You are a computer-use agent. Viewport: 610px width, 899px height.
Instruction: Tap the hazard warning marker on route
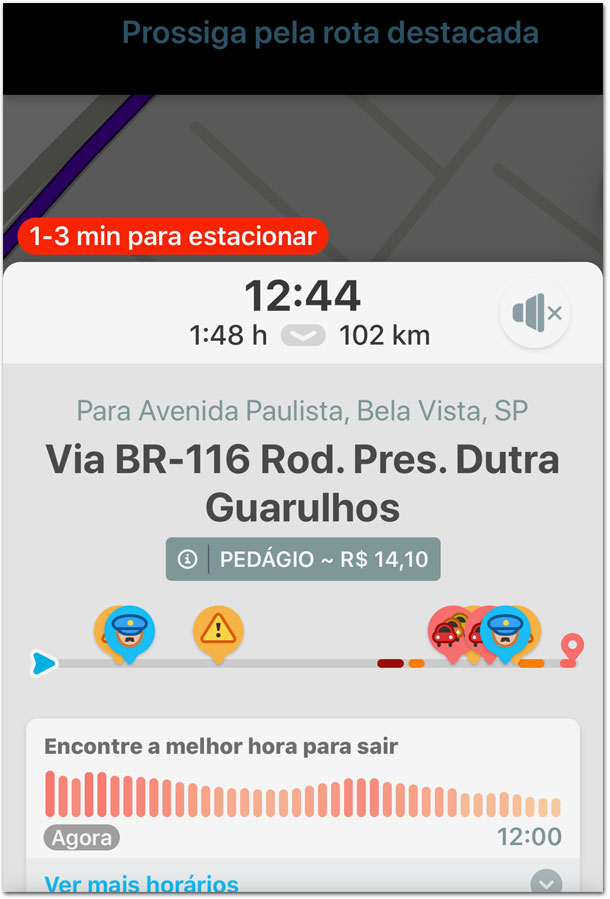(x=218, y=630)
